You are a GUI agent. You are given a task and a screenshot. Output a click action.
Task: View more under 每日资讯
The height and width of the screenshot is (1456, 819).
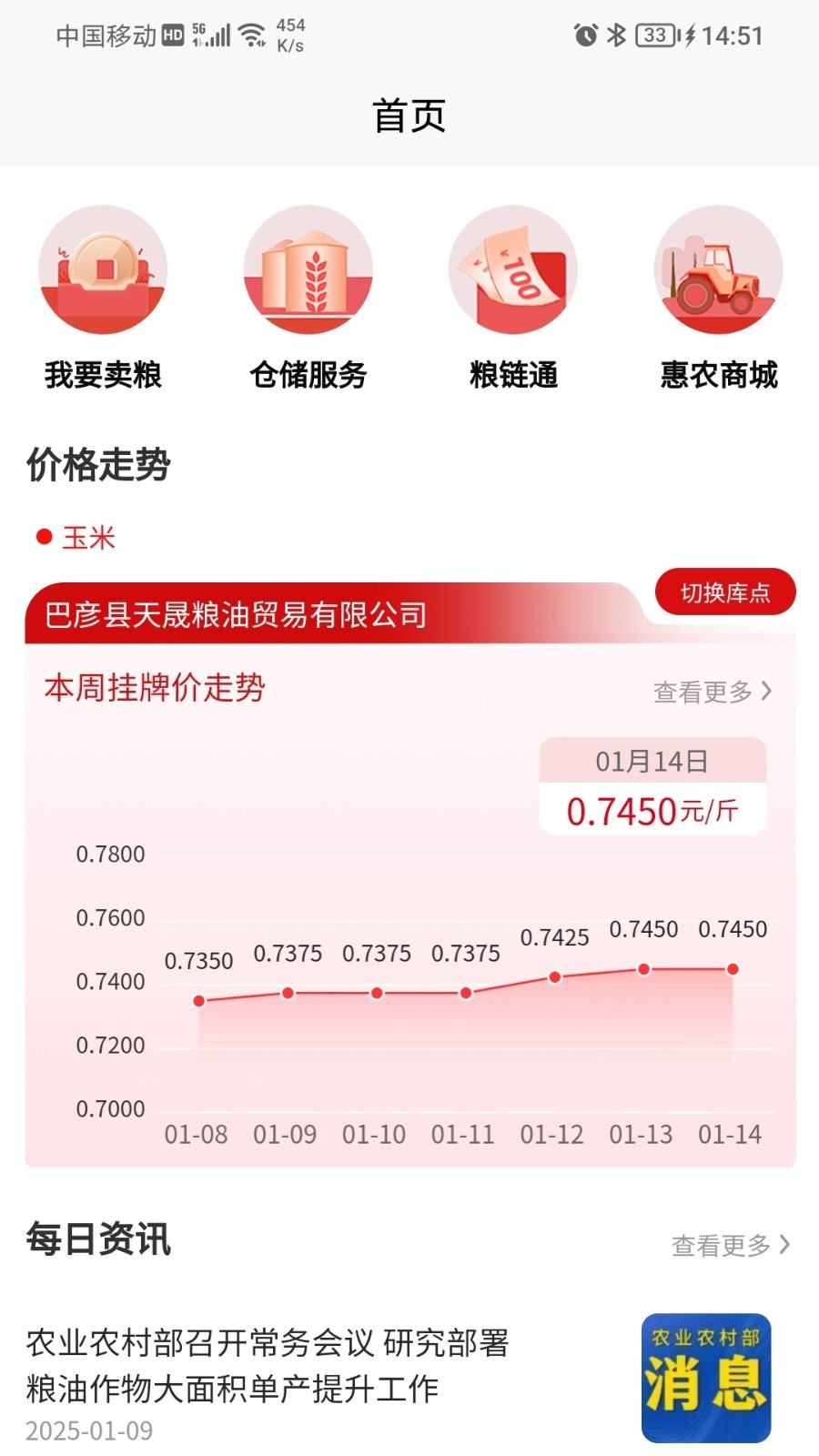tap(731, 1245)
